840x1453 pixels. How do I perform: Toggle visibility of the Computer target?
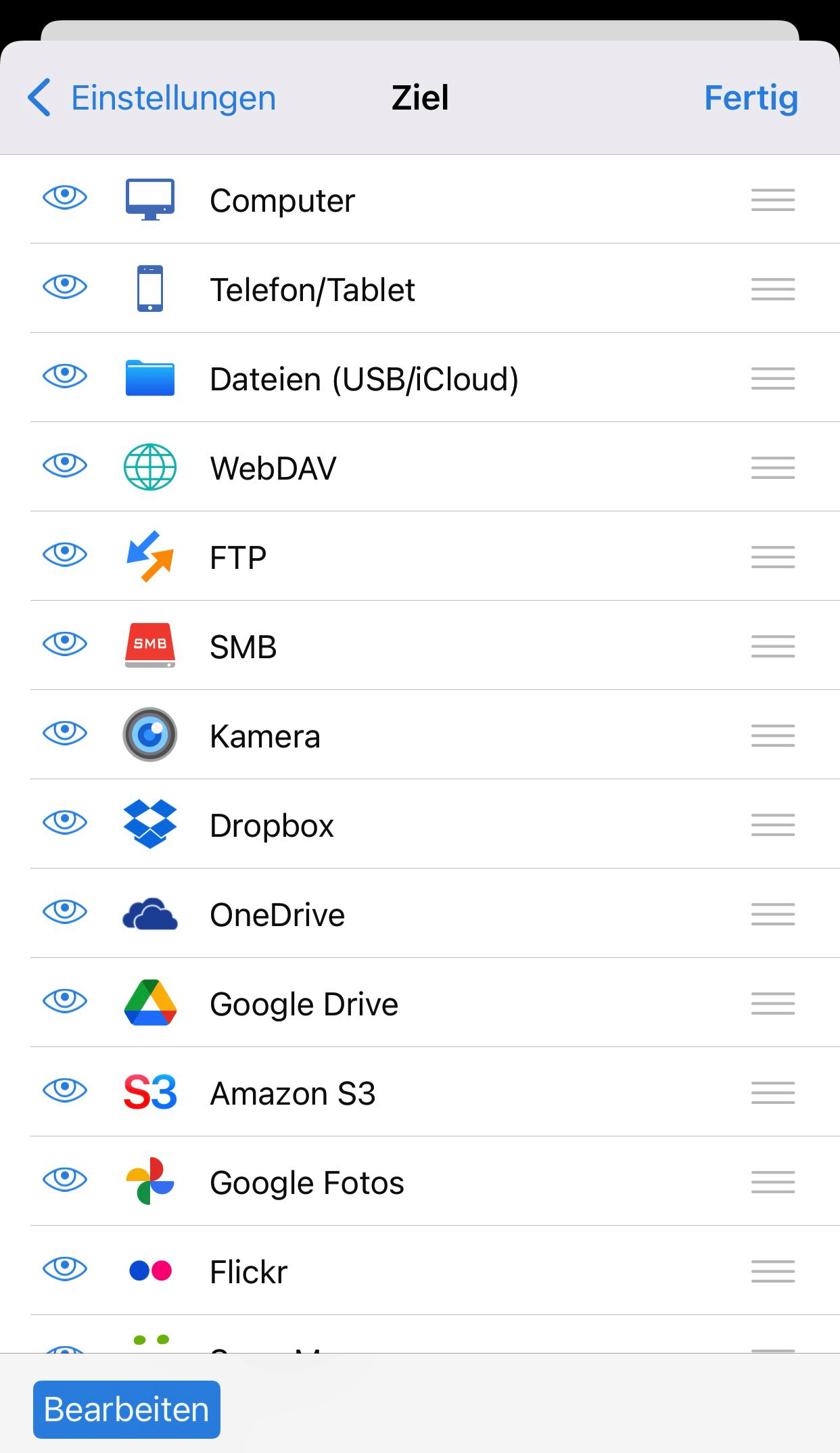pyautogui.click(x=65, y=198)
